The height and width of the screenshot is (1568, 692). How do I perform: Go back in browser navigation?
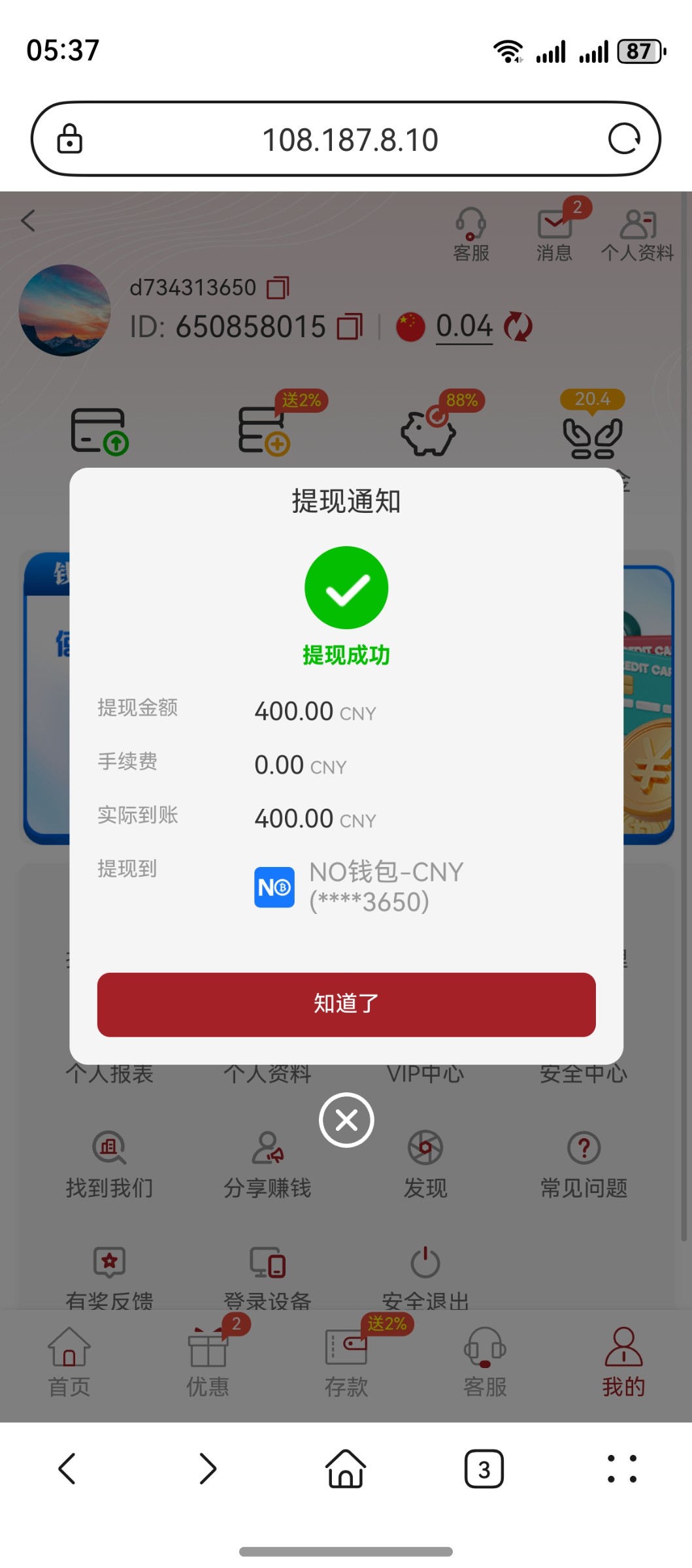point(68,1469)
